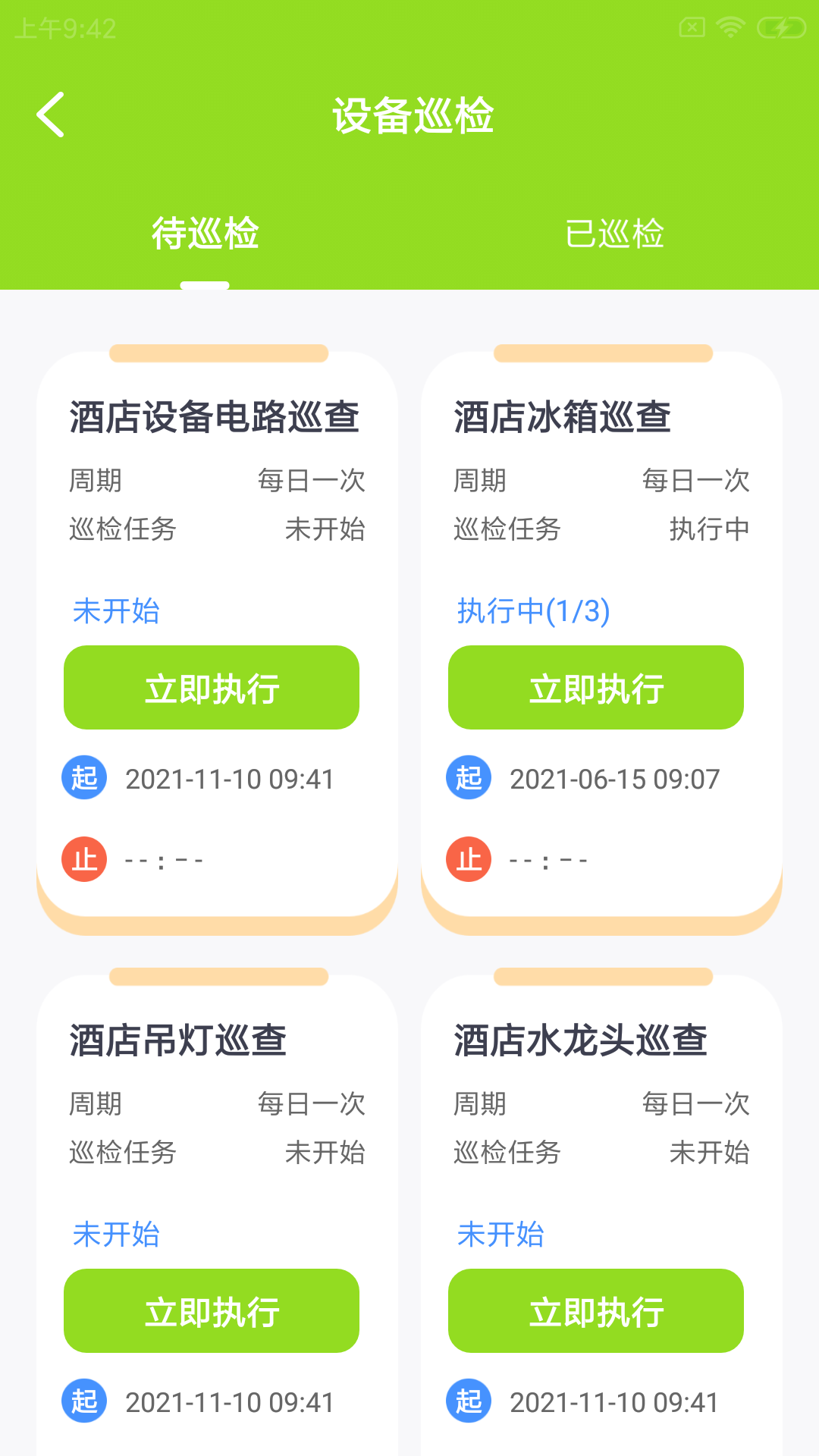The image size is (819, 1456).
Task: Tap the 起 icon on the 酒店吊灯巡查 card
Action: (x=84, y=1401)
